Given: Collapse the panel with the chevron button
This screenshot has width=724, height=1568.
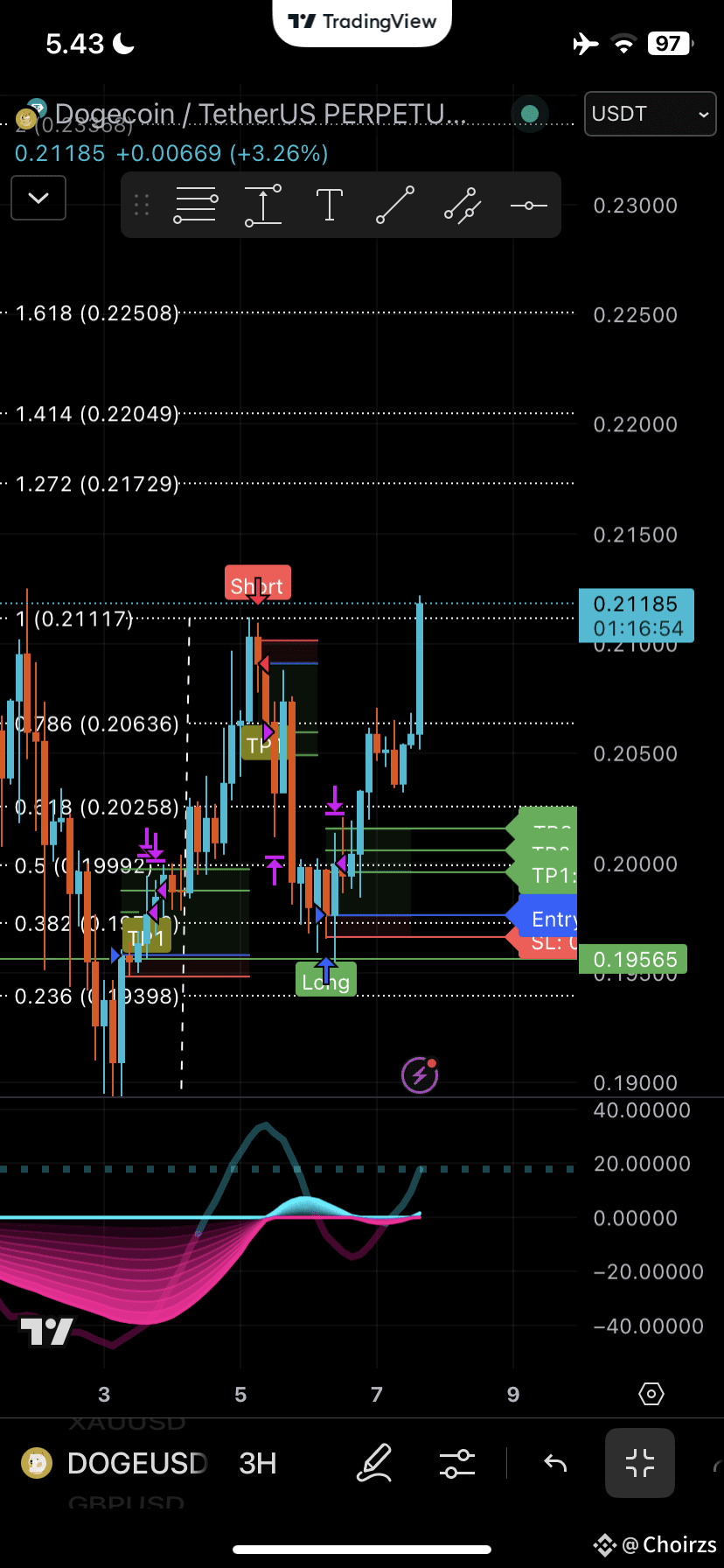Looking at the screenshot, I should (38, 198).
